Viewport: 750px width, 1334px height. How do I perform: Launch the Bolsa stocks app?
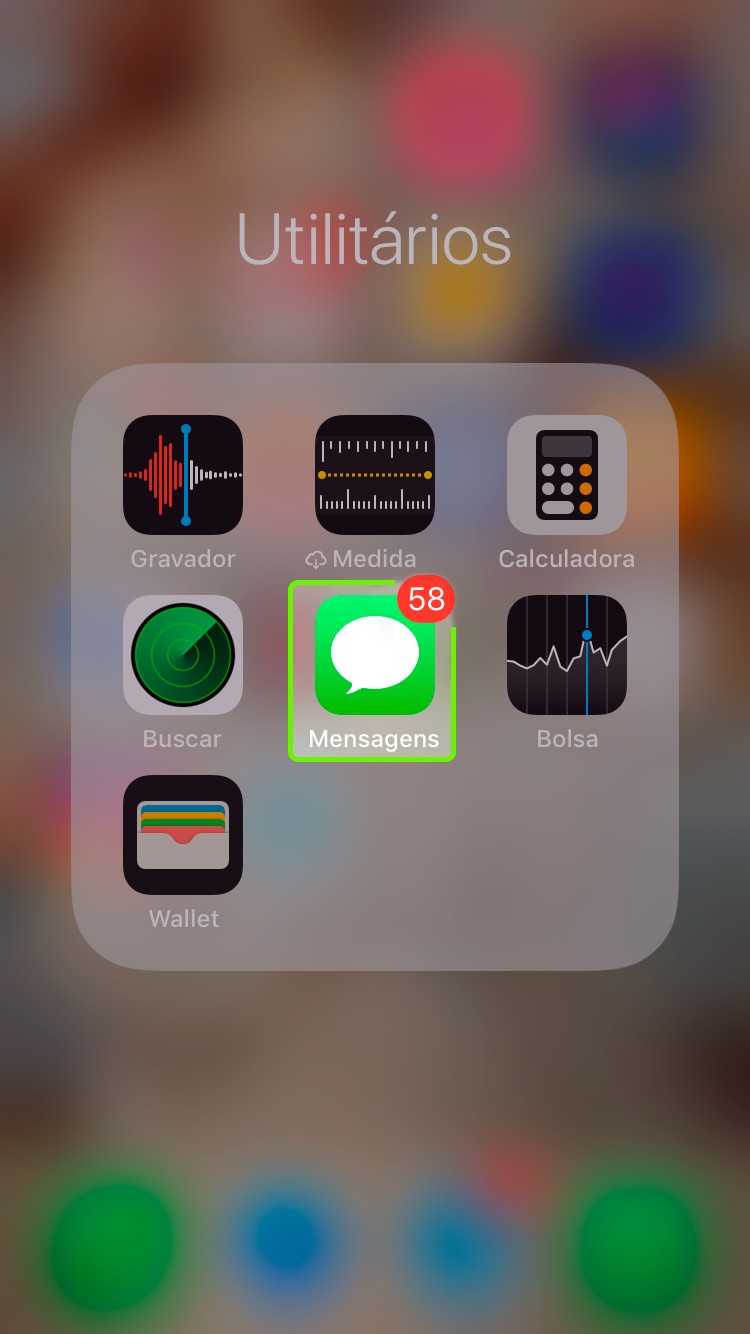coord(567,655)
